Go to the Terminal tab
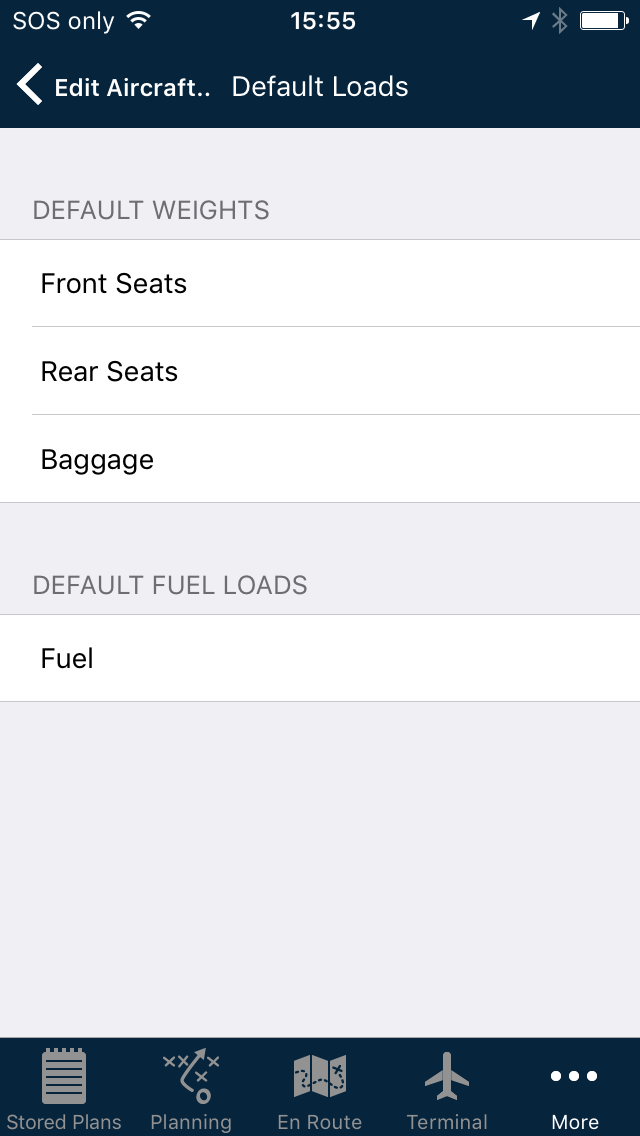Viewport: 640px width, 1136px height. click(x=447, y=1088)
